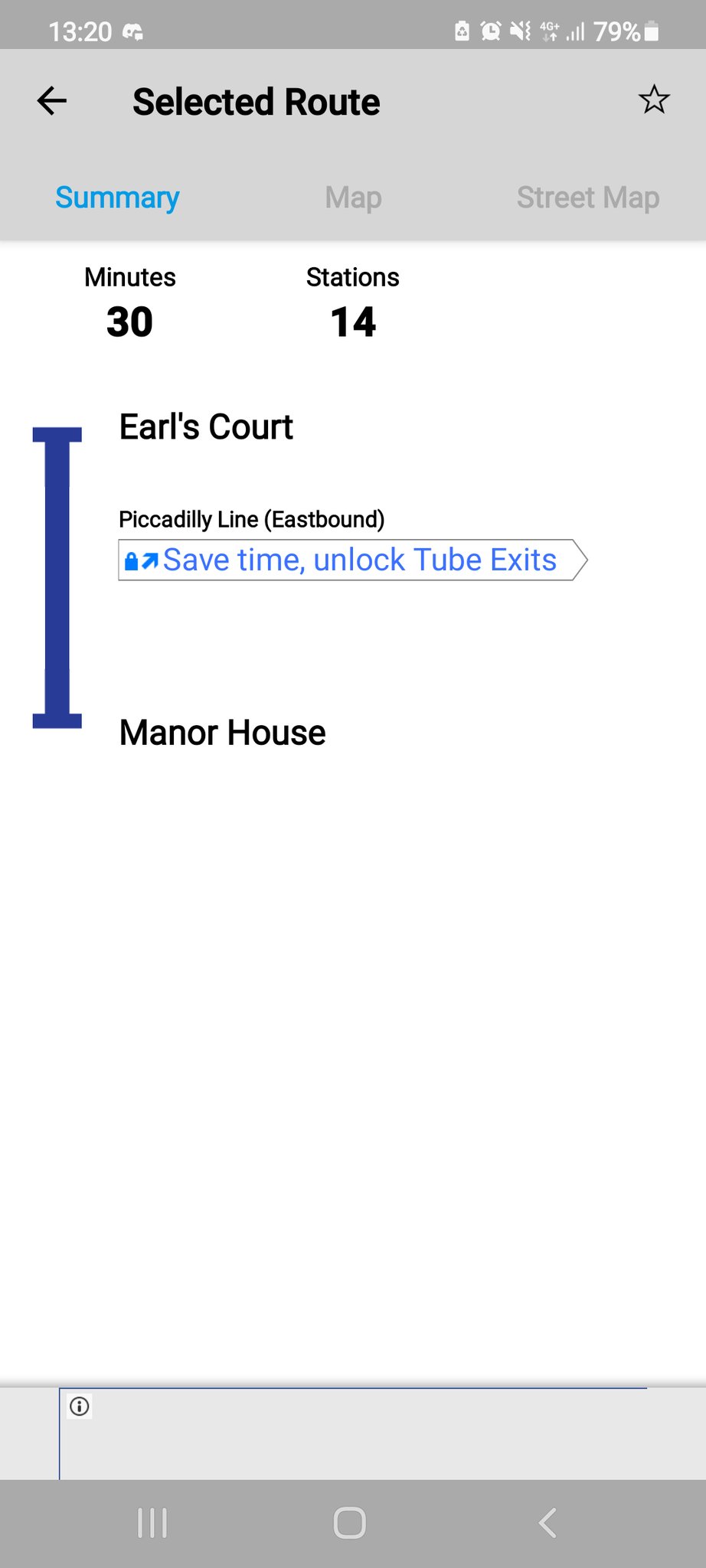Screen dimensions: 706x1568
Task: Switch to the Map tab
Action: click(x=353, y=198)
